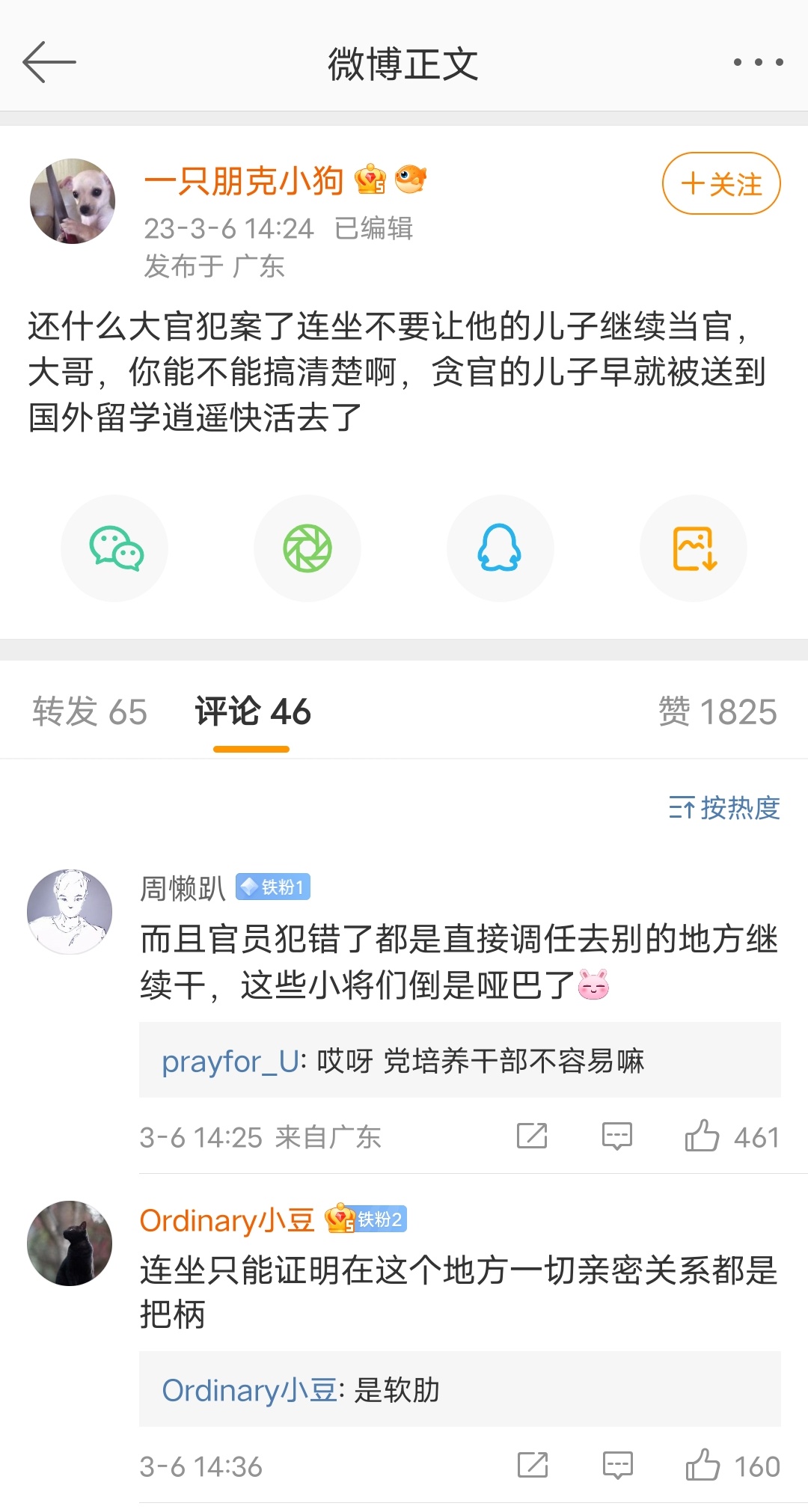The width and height of the screenshot is (808, 1512).
Task: Select the 评论 46 tab
Action: point(253,711)
